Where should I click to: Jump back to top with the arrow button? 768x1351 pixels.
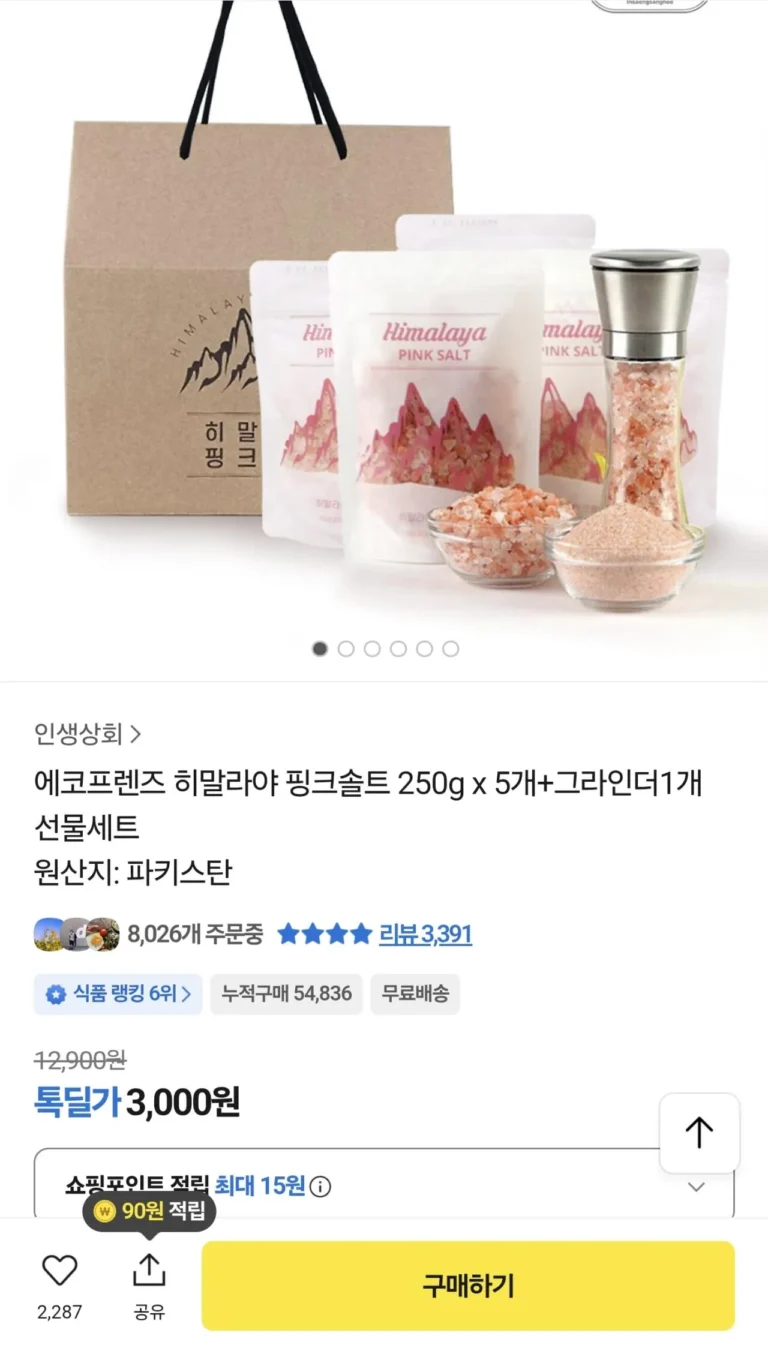click(699, 1133)
